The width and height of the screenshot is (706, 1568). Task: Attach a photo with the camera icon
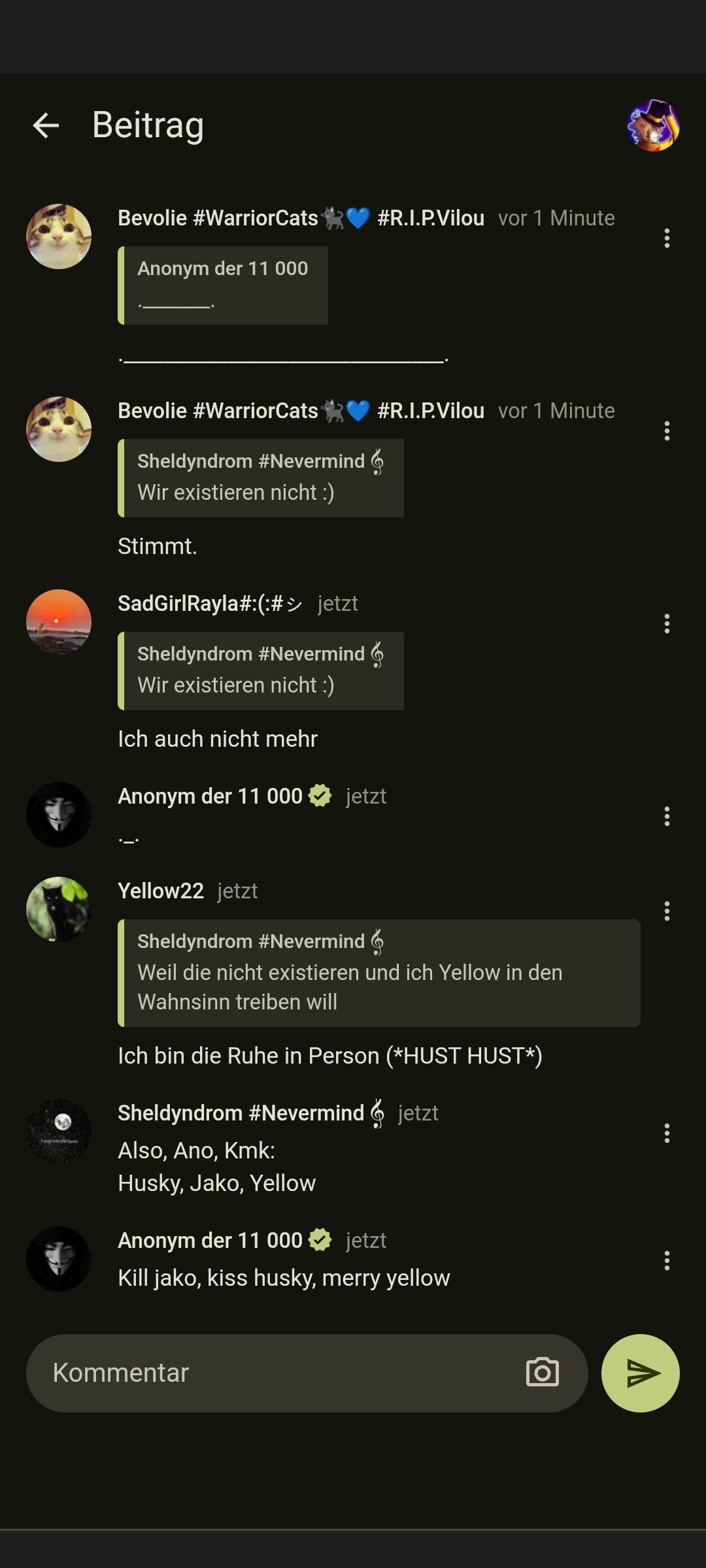(x=542, y=1373)
